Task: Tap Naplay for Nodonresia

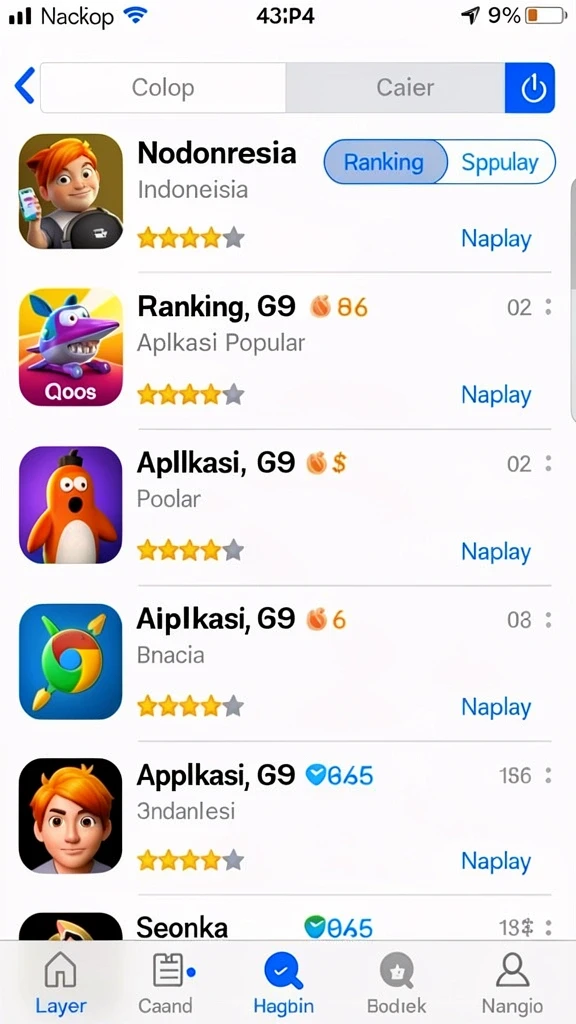Action: 496,239
